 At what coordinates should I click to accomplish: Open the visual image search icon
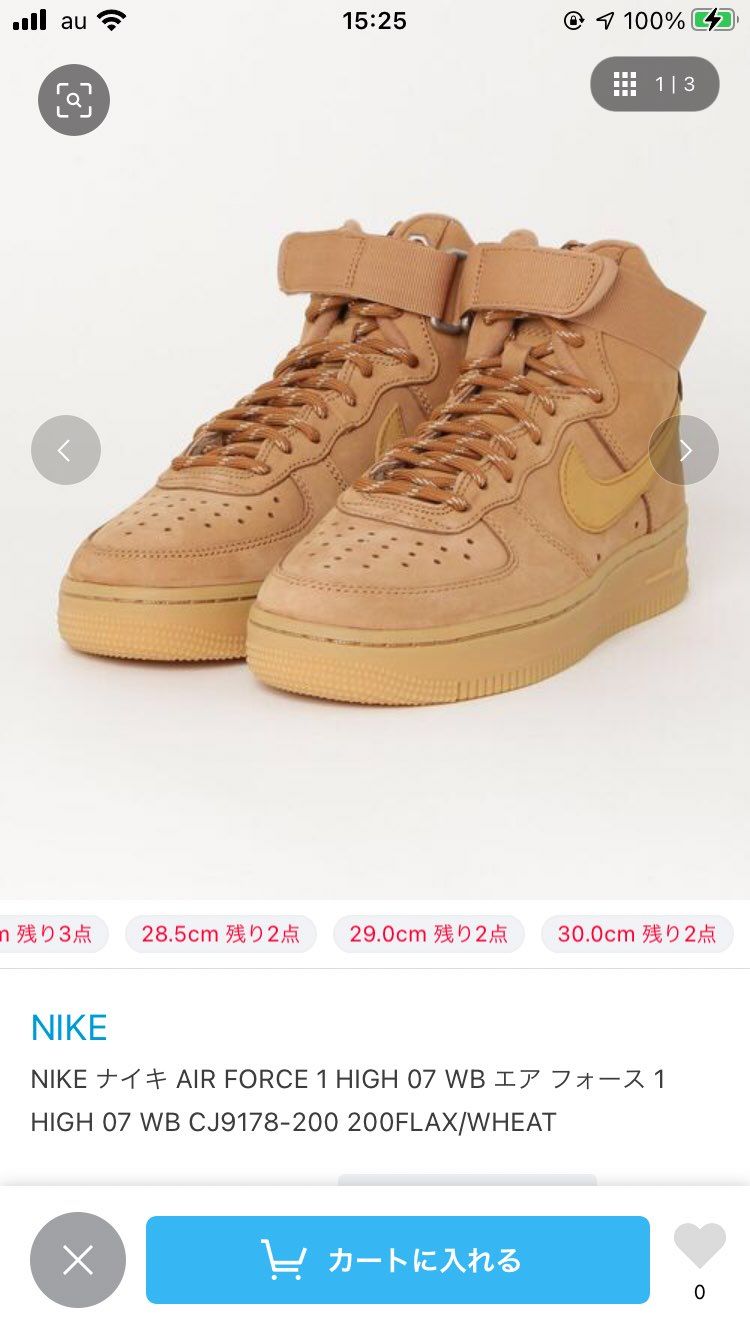pyautogui.click(x=74, y=100)
